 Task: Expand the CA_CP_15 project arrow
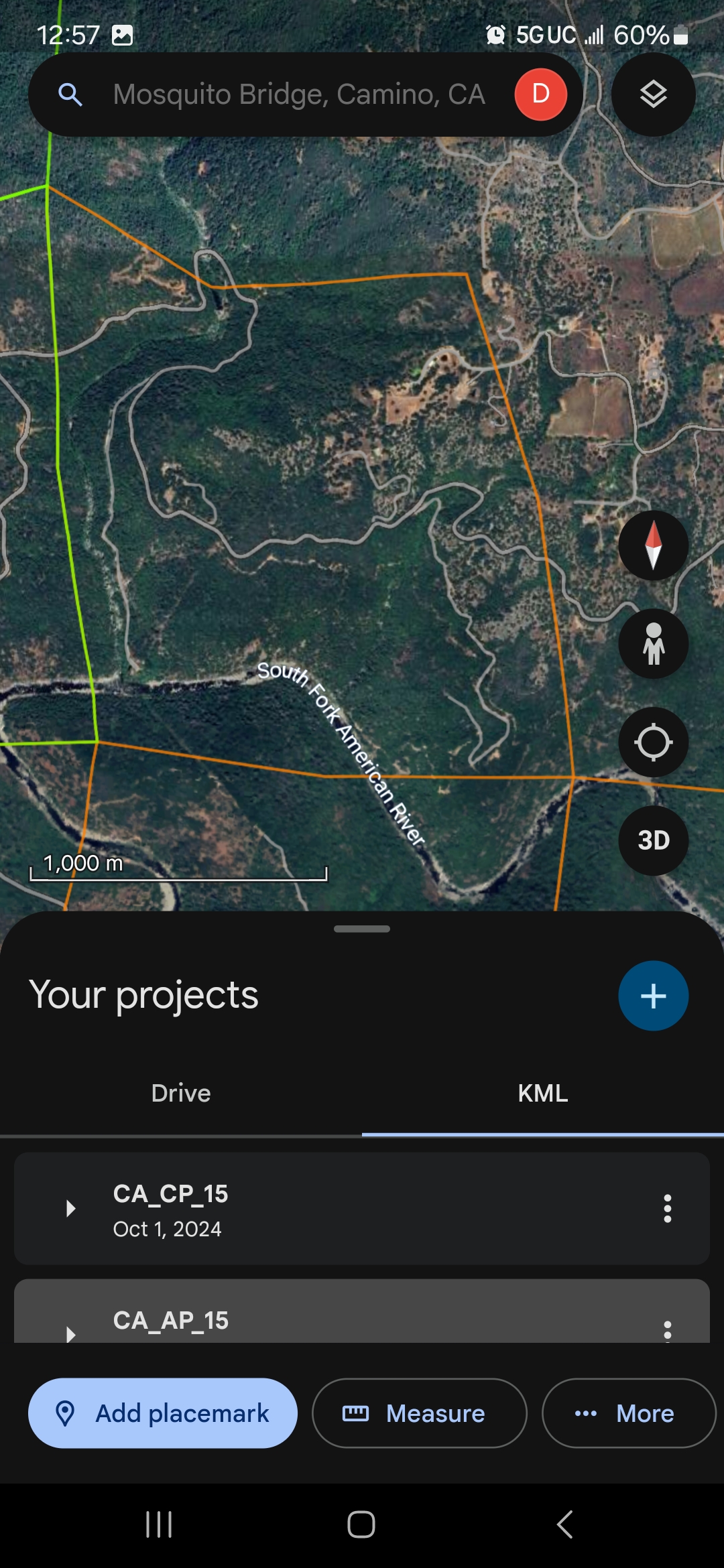coord(70,1208)
